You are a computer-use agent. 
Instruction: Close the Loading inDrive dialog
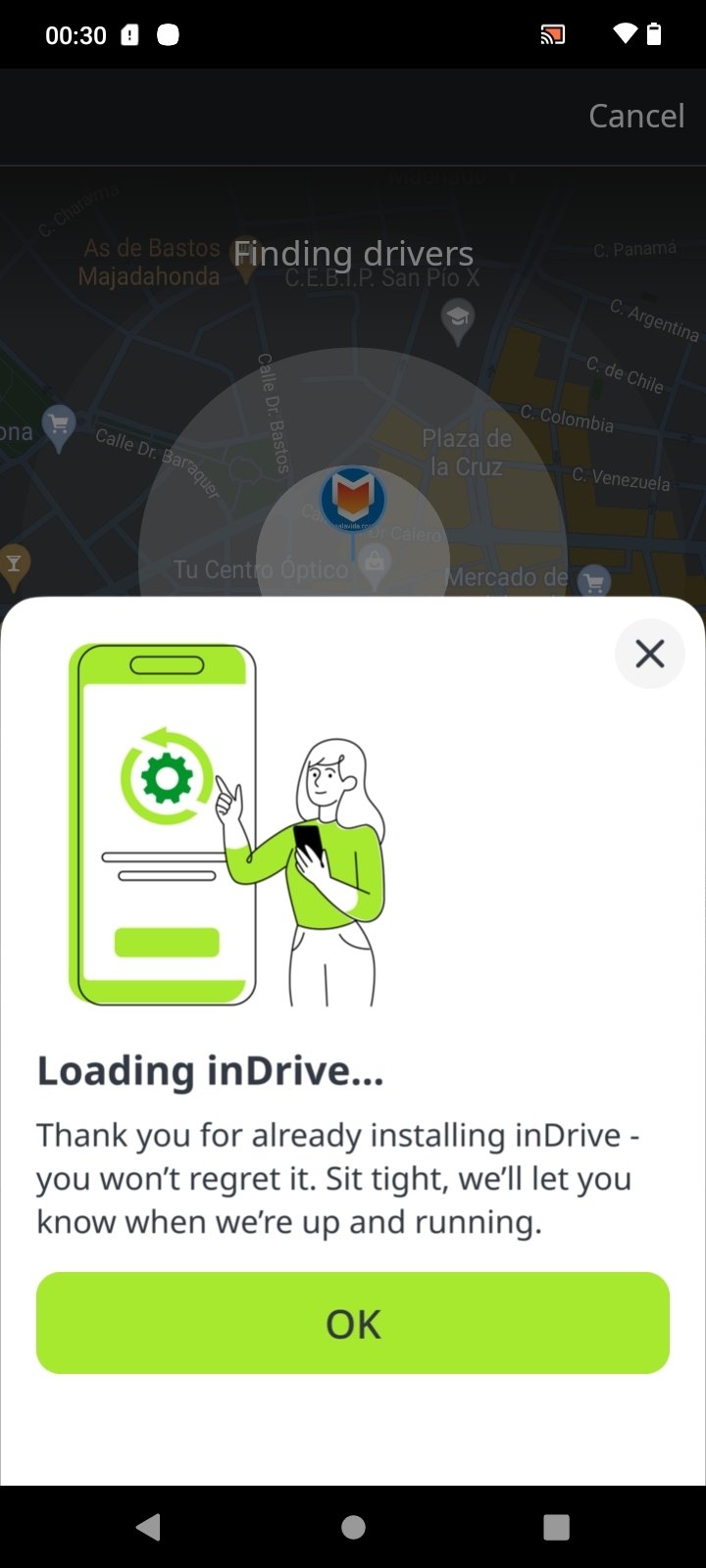(x=649, y=654)
